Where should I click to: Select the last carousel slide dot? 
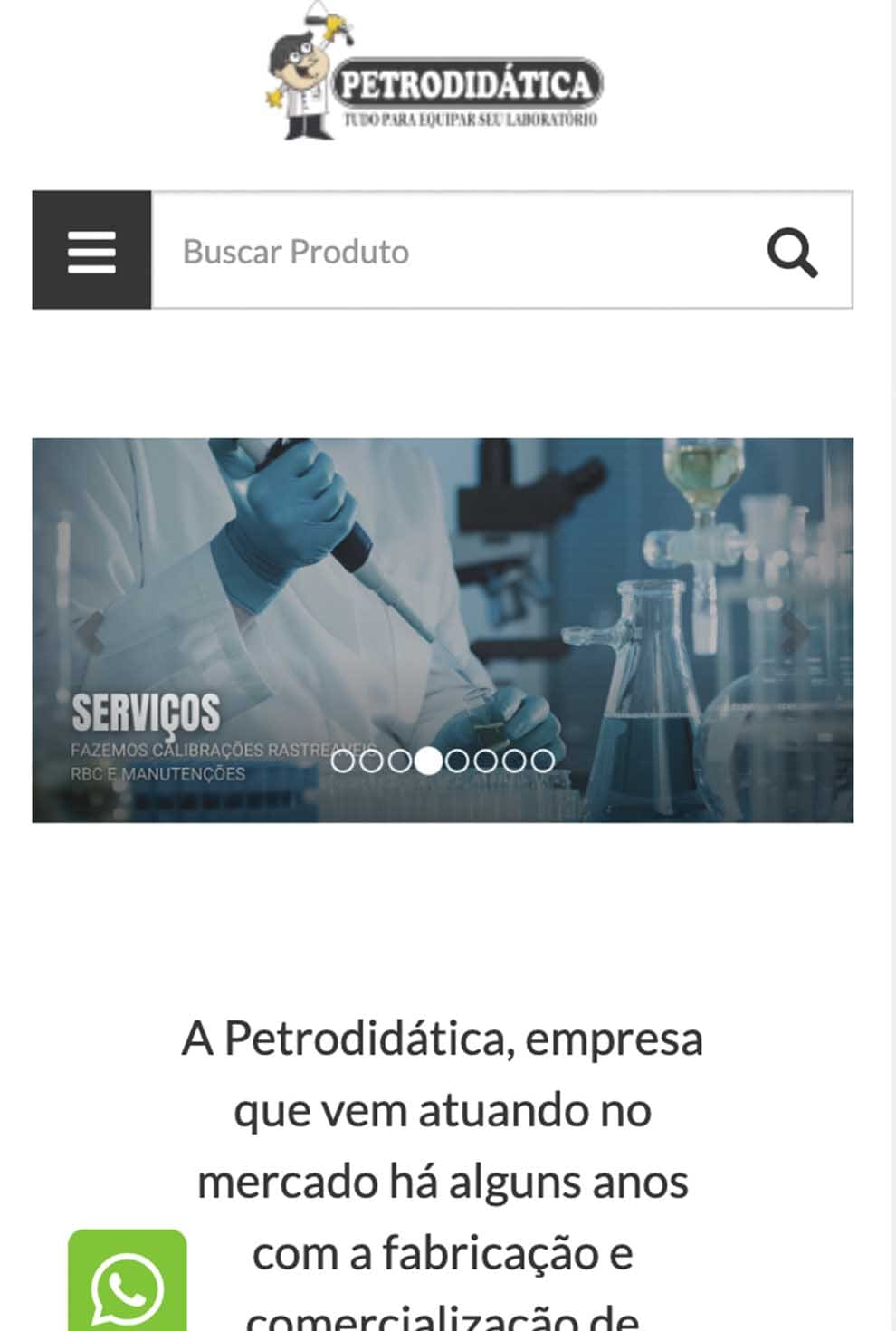[542, 761]
